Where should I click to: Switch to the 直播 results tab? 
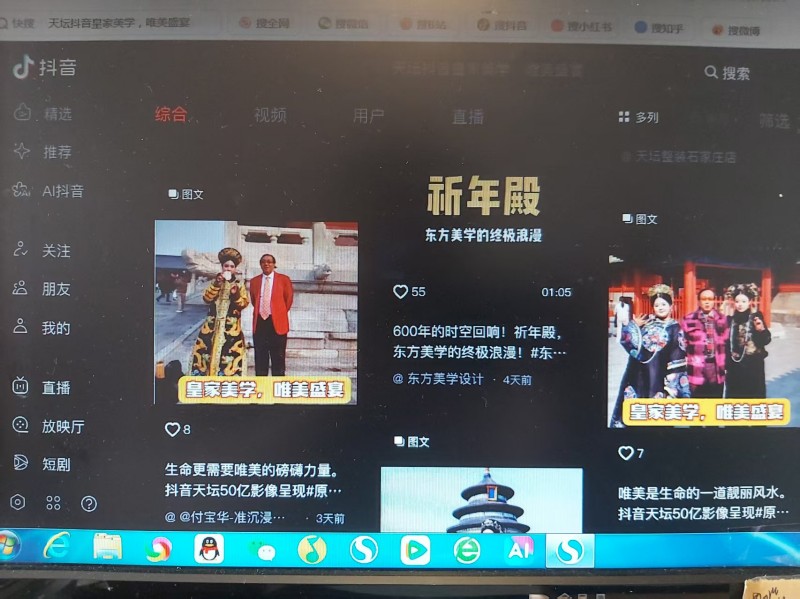click(x=468, y=117)
